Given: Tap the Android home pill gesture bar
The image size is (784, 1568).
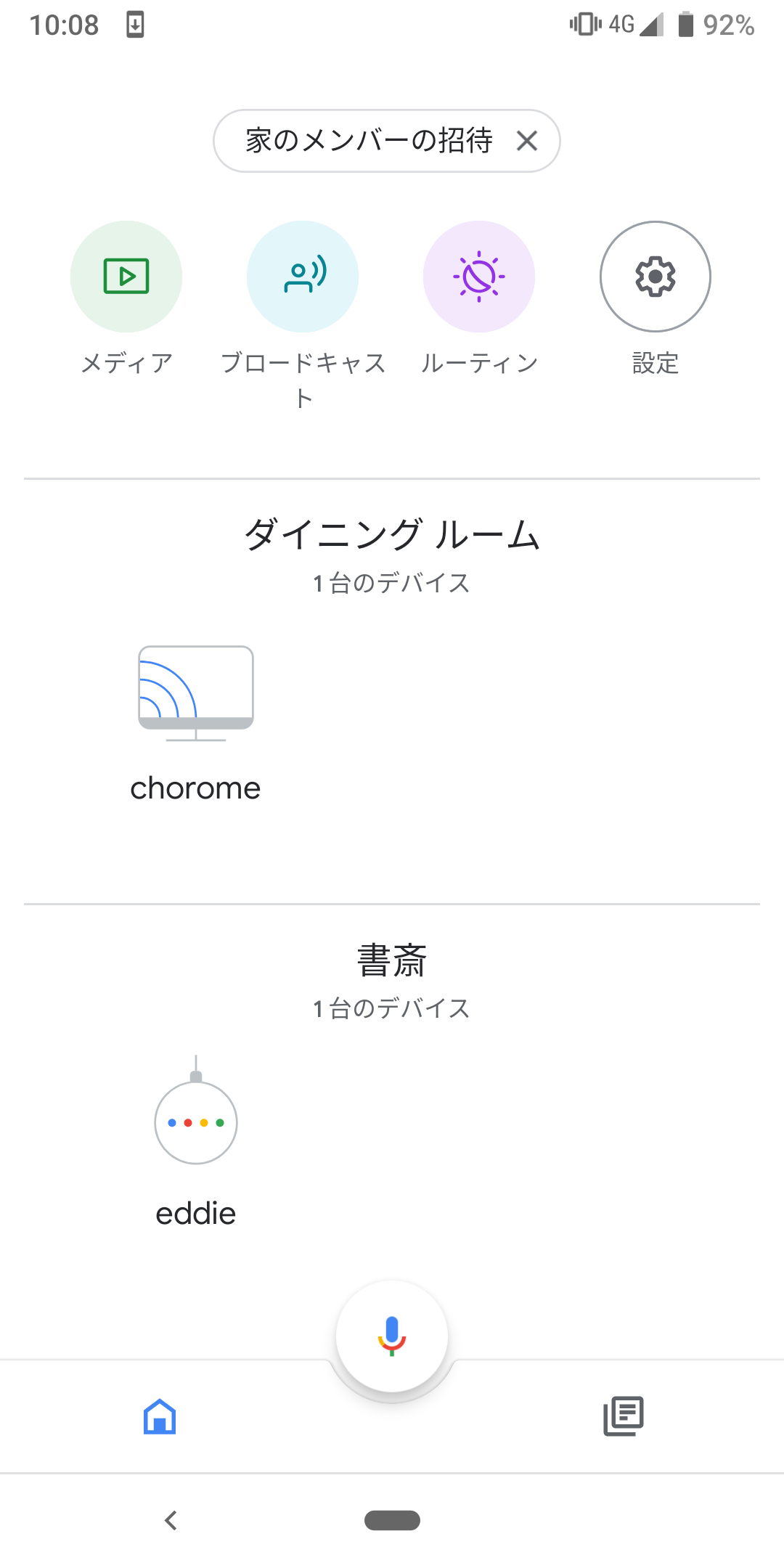Looking at the screenshot, I should pos(392,1519).
